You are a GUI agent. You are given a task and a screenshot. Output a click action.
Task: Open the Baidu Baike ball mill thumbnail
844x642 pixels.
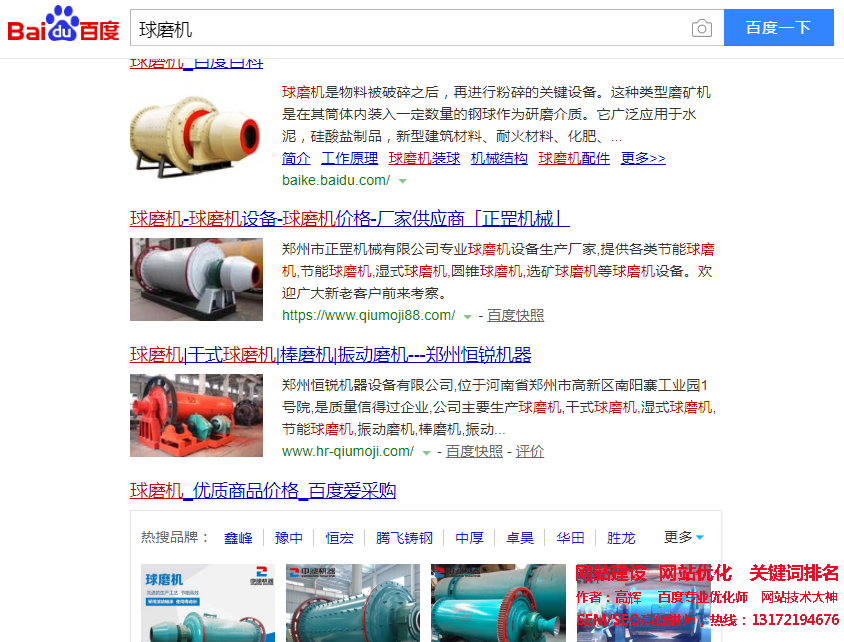coord(195,131)
